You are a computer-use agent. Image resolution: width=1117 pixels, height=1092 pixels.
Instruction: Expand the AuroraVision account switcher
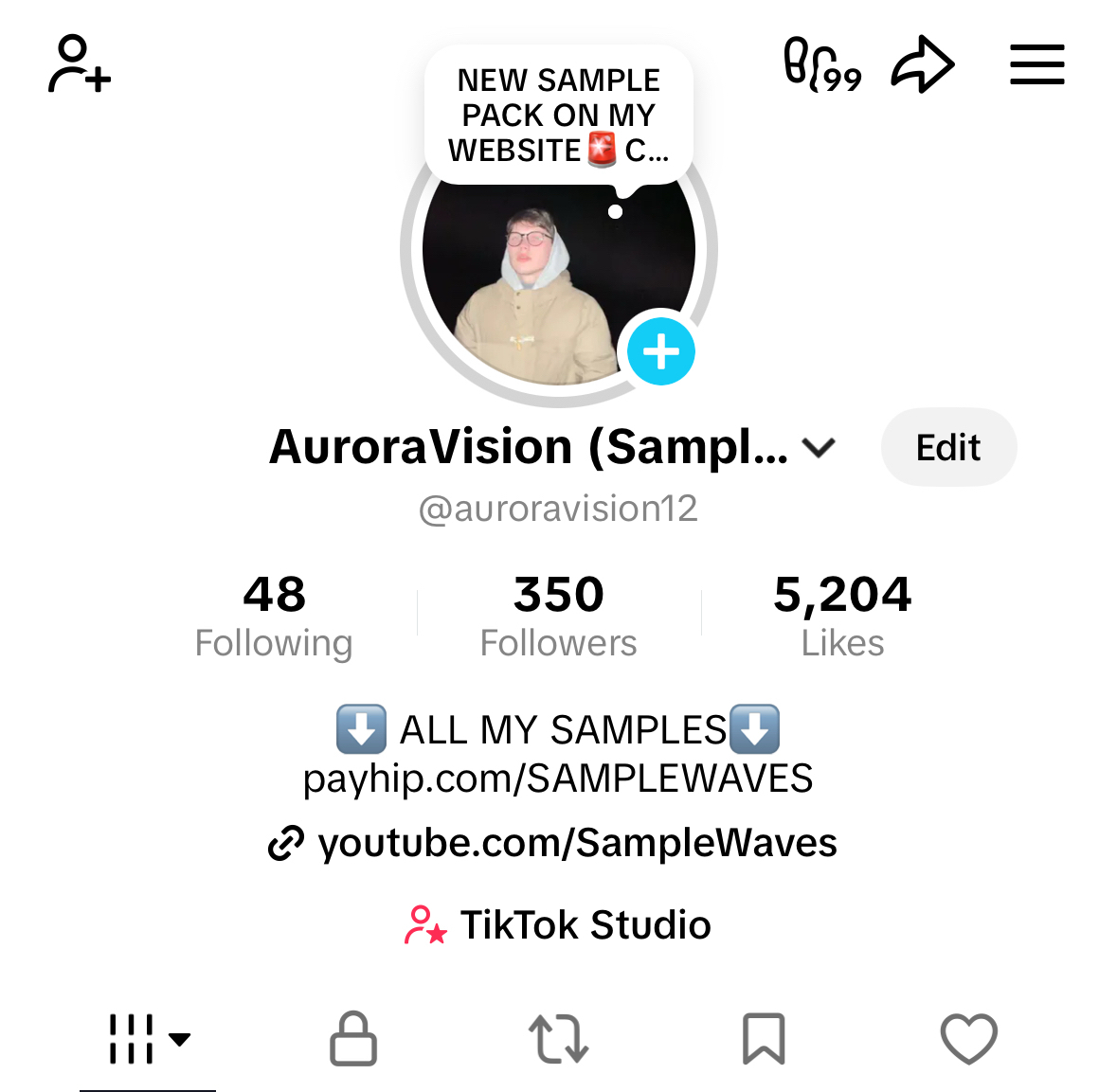pos(819,447)
